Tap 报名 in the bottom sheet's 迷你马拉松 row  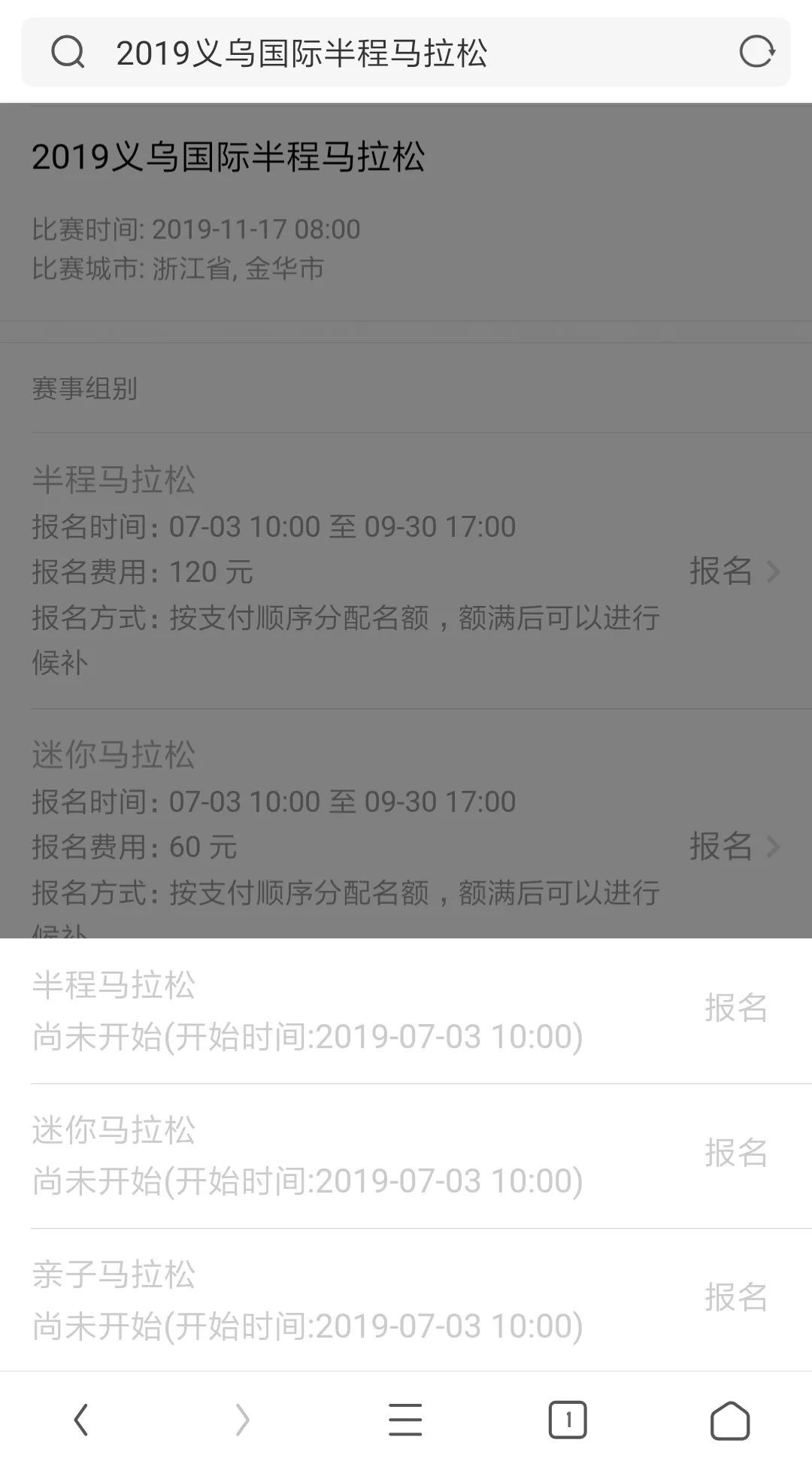735,1153
